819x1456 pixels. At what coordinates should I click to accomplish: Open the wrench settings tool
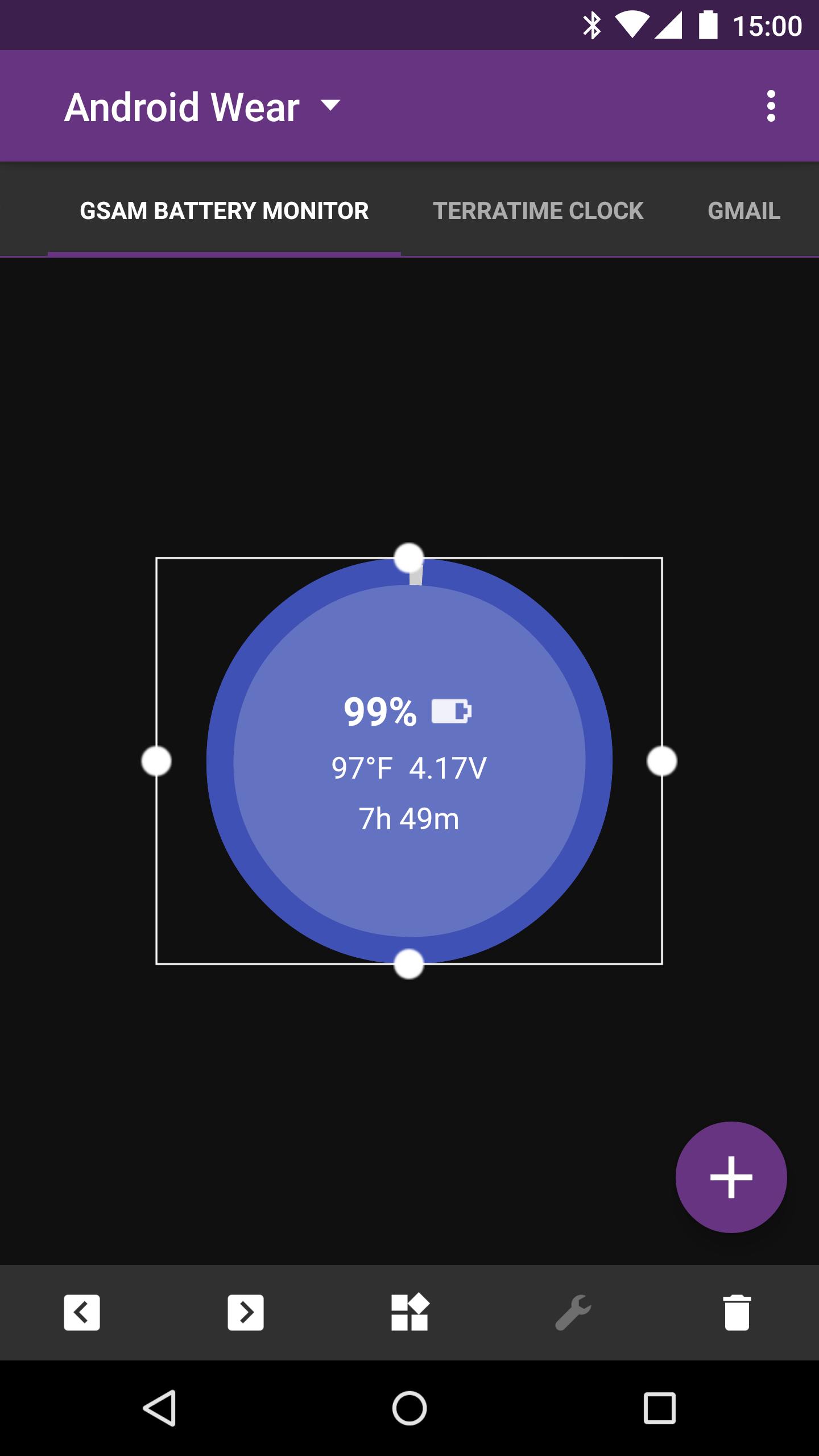tap(573, 1313)
